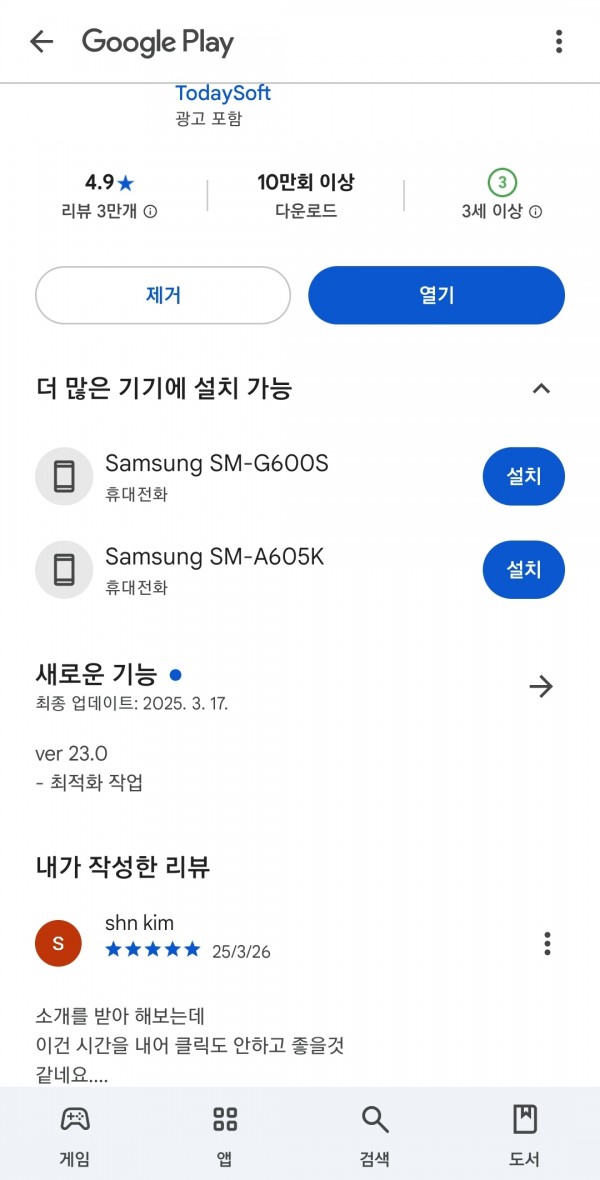Show review count info icon
This screenshot has height=1180, width=600.
(151, 212)
